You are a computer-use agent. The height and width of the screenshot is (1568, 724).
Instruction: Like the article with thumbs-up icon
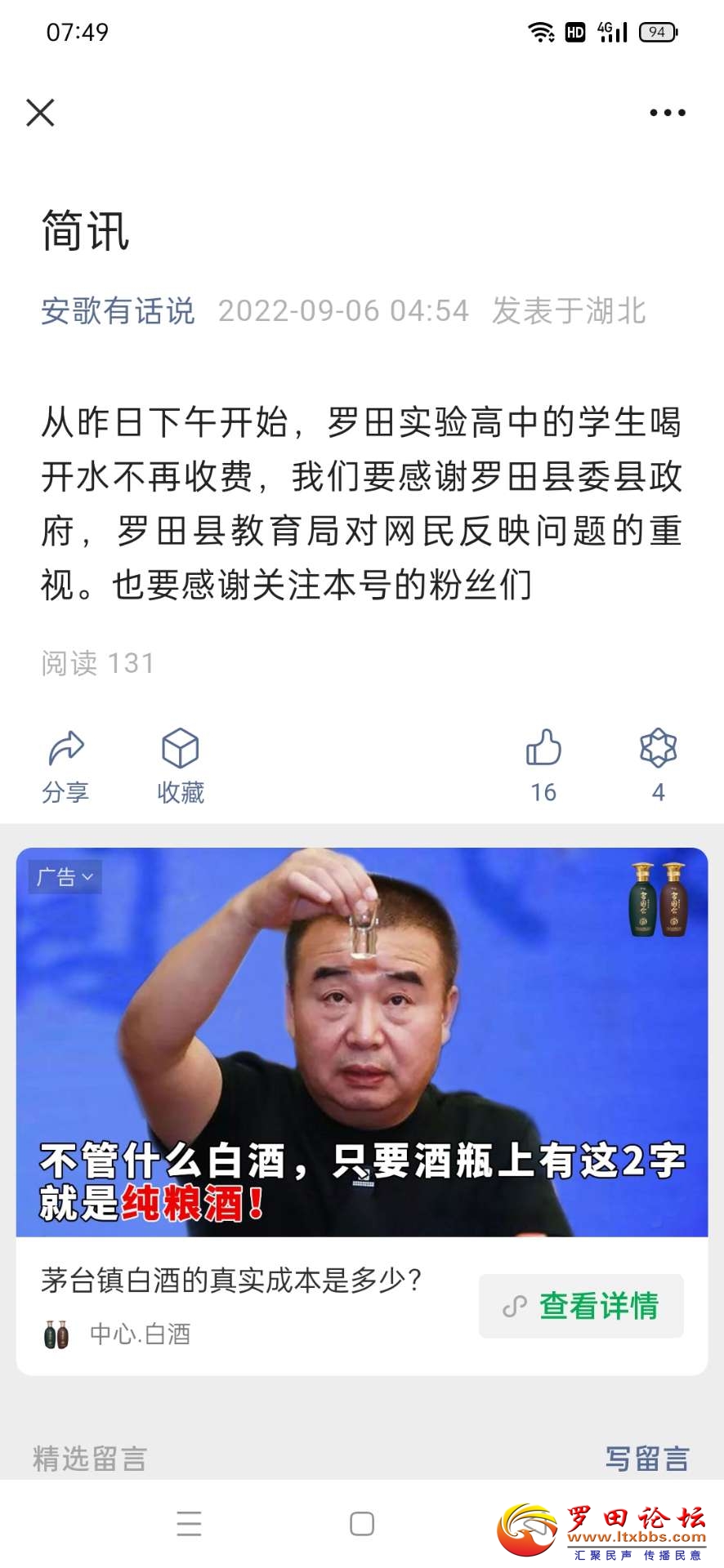[543, 766]
